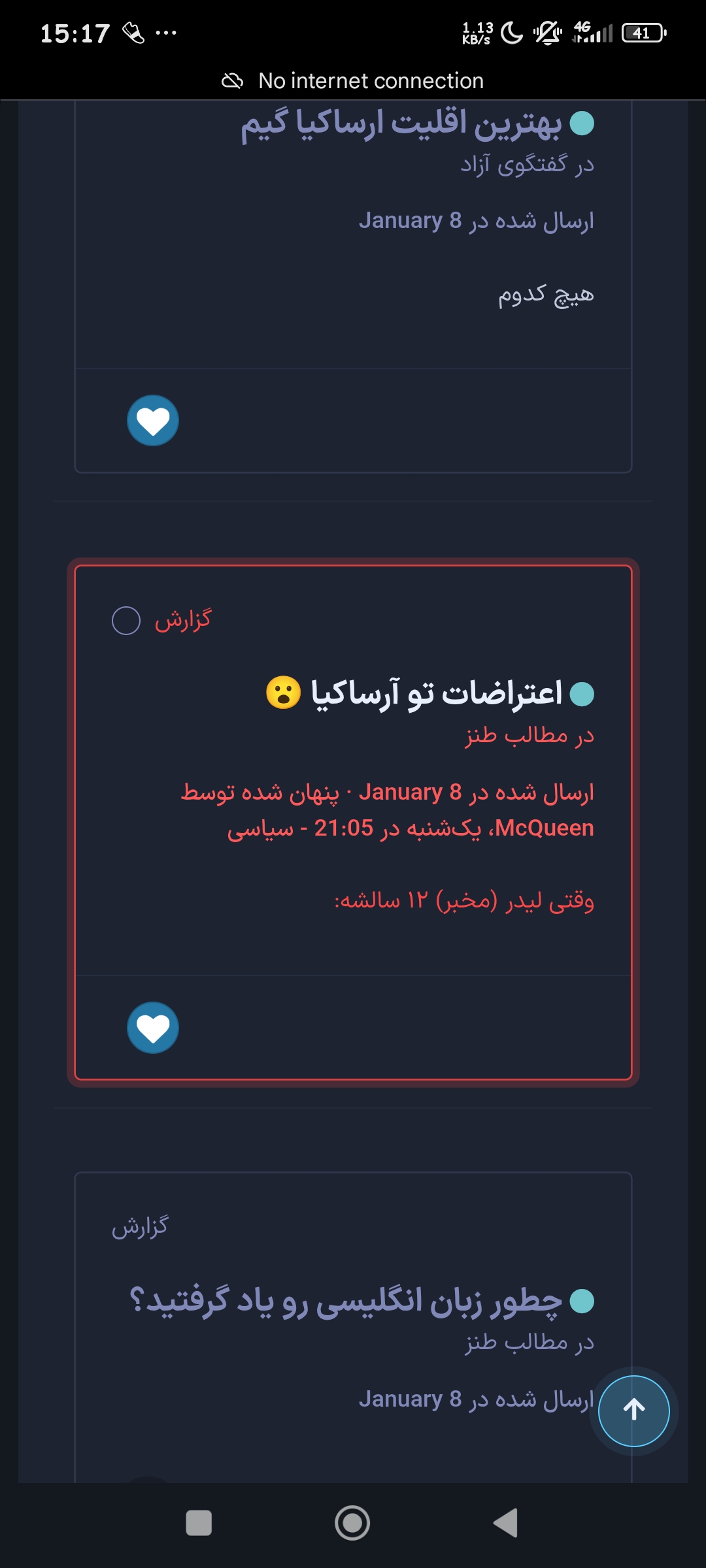706x1568 pixels.
Task: Jump back to top with arrow button
Action: pyautogui.click(x=633, y=1411)
